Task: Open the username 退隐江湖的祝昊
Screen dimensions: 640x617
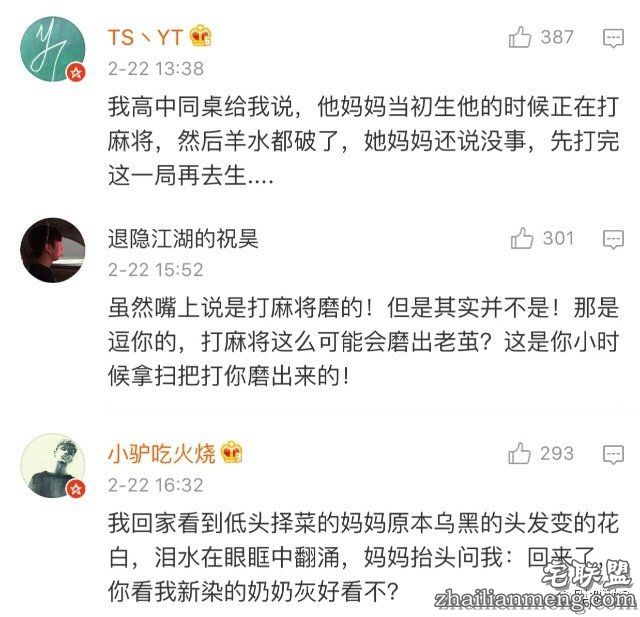Action: pyautogui.click(x=183, y=239)
